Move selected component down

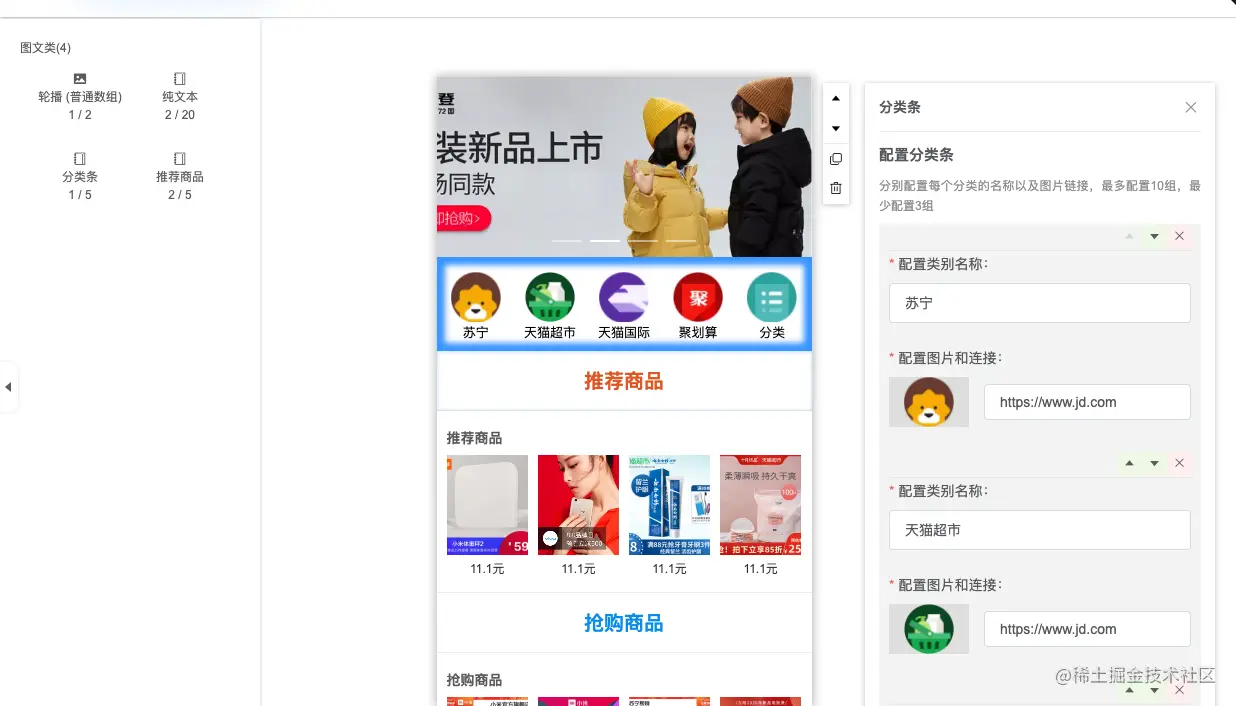[836, 128]
